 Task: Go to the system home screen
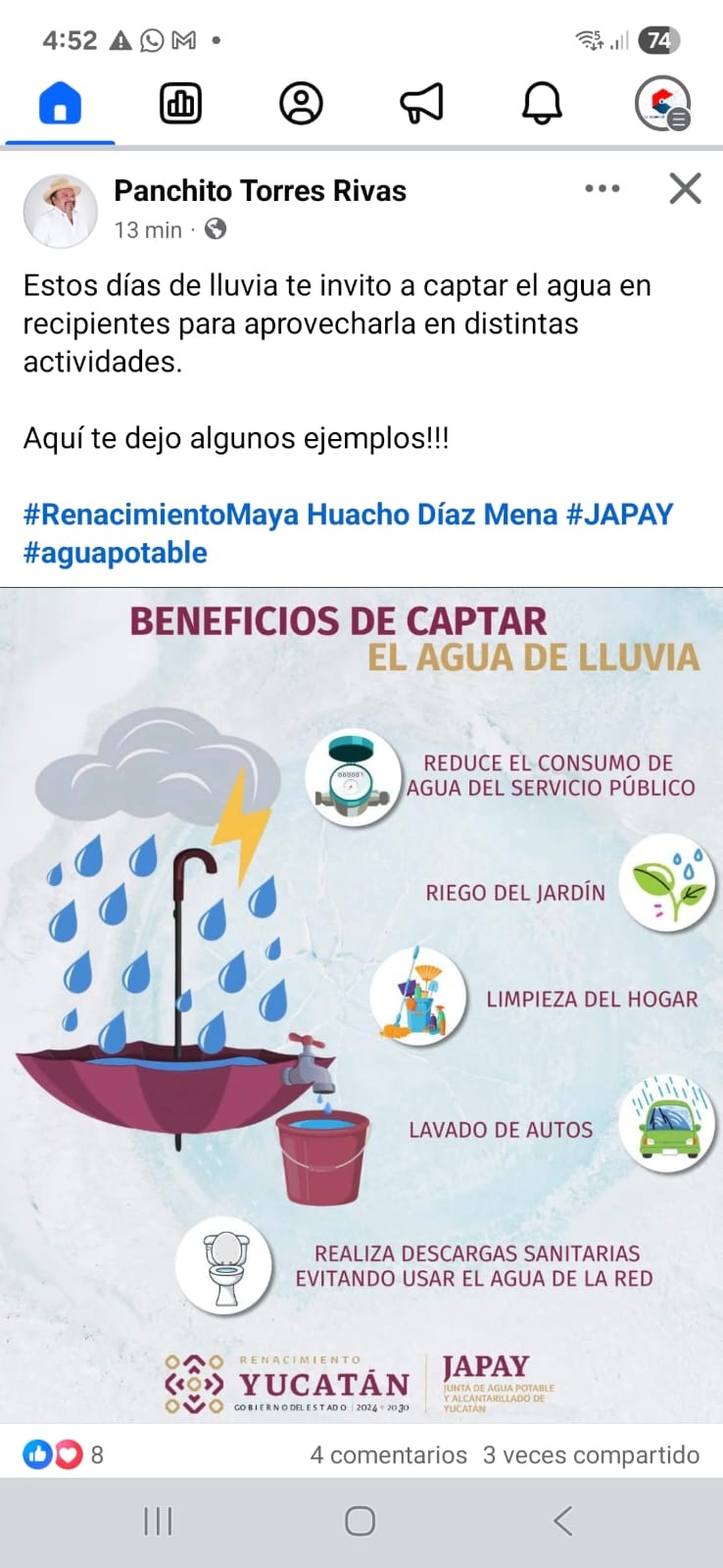pos(360,1521)
